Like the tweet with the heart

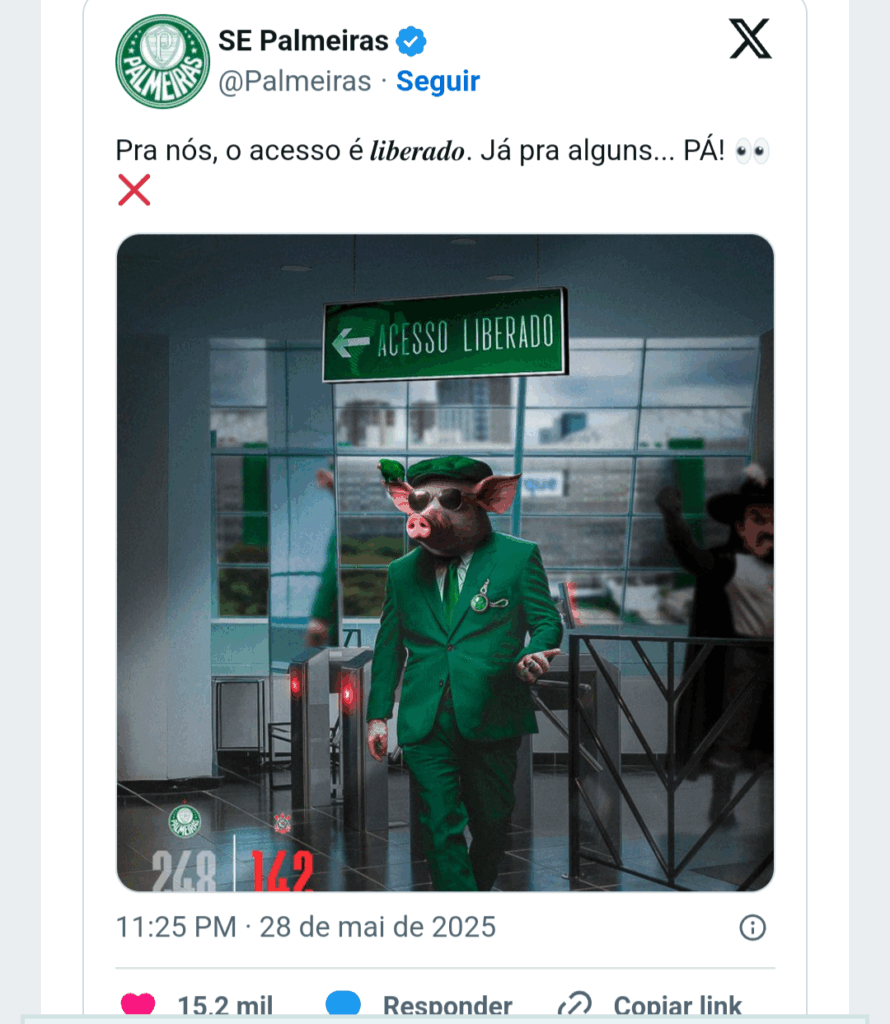tap(138, 1004)
